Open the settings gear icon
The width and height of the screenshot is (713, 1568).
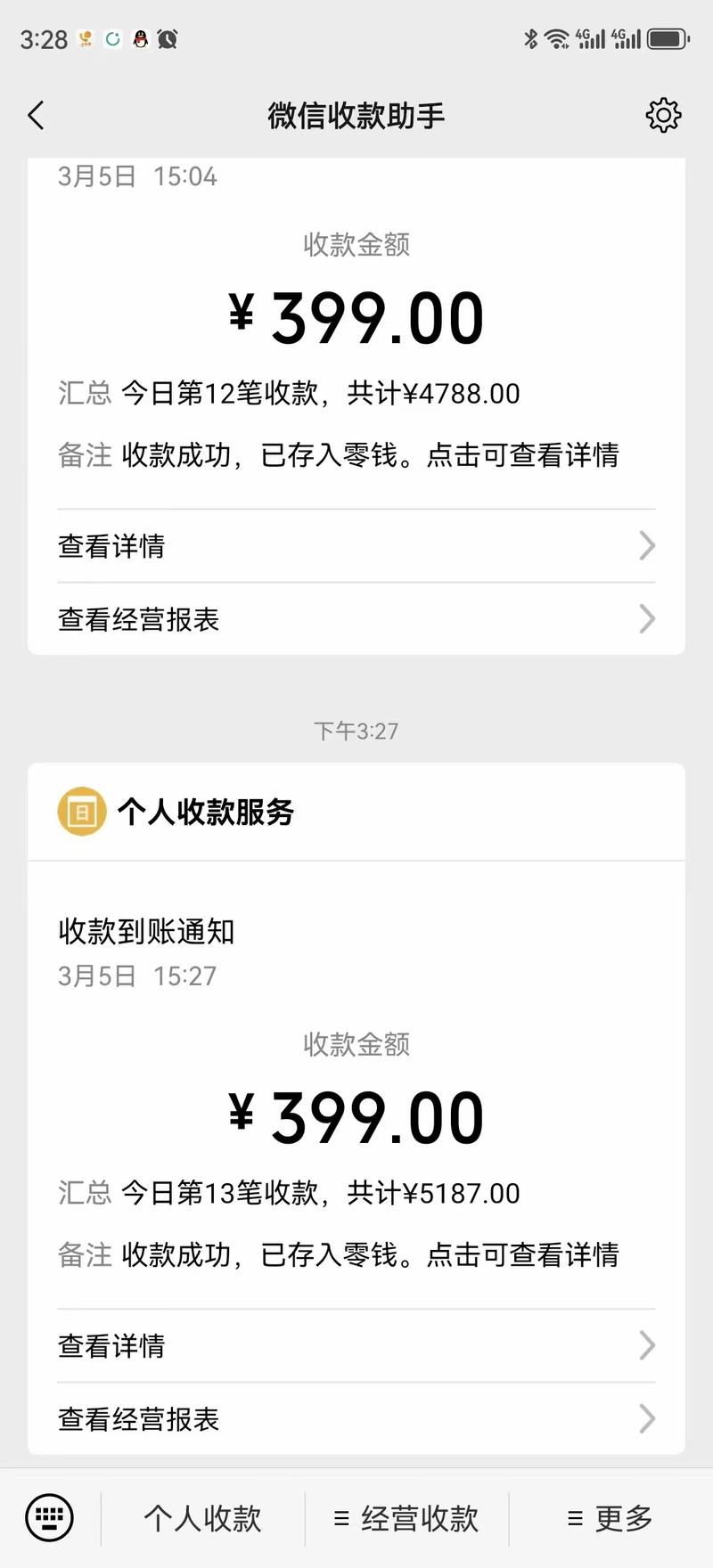coord(663,116)
